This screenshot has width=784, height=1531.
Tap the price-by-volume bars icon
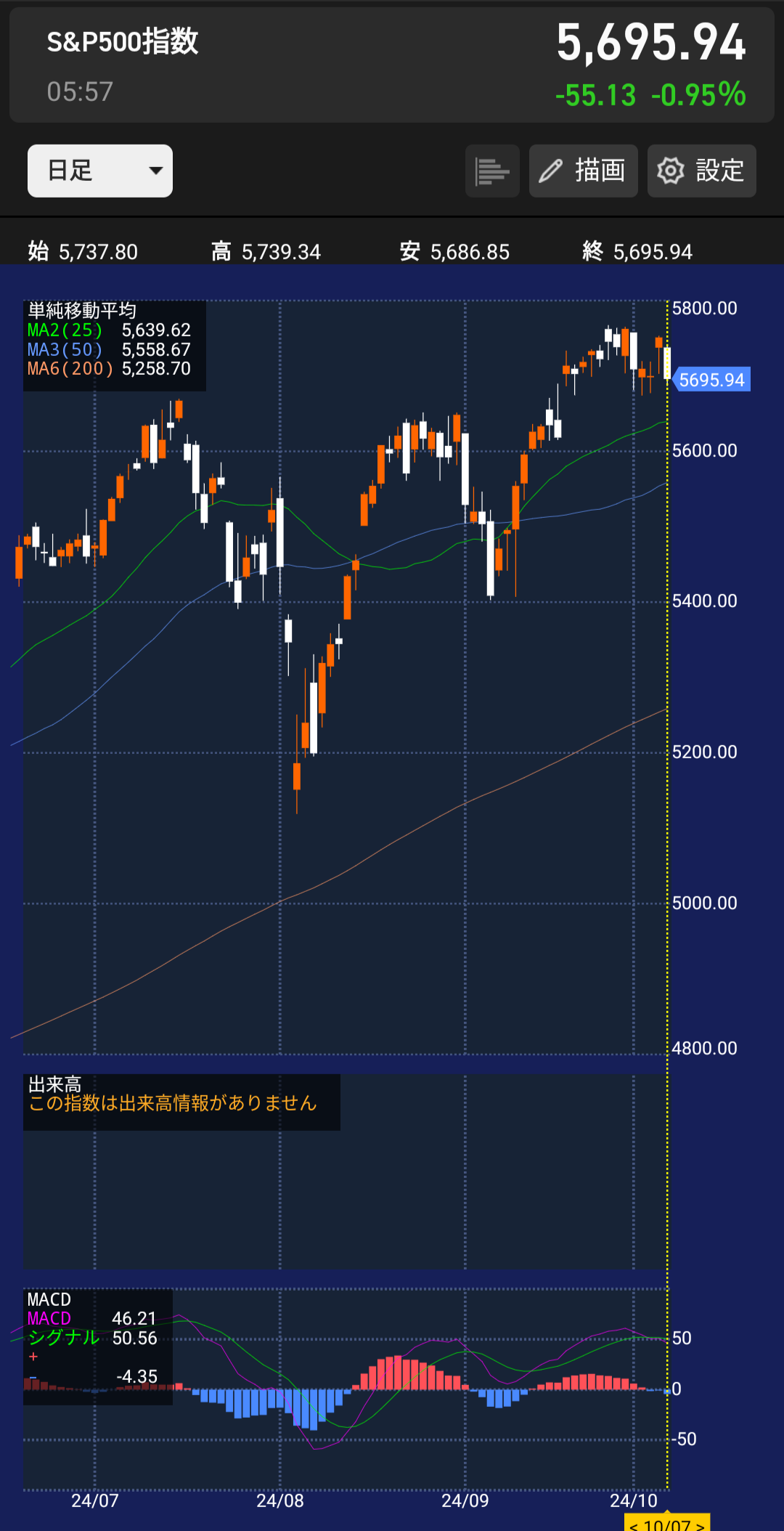click(x=492, y=171)
